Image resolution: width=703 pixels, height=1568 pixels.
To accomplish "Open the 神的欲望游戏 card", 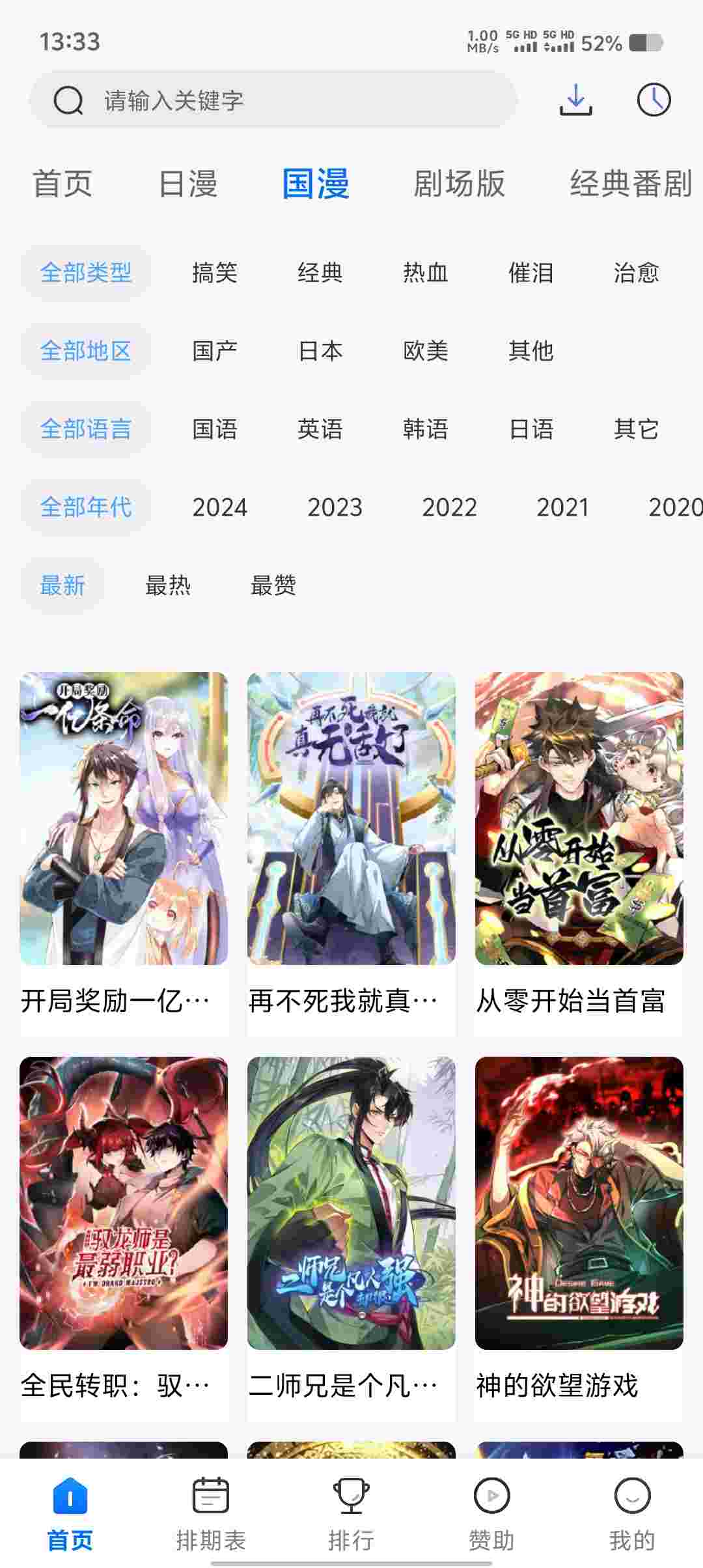I will tap(579, 1231).
